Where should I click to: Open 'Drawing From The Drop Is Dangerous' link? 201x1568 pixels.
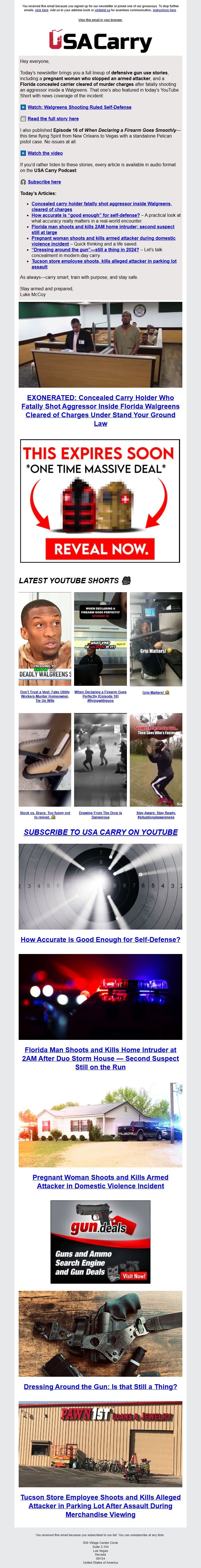click(x=100, y=815)
